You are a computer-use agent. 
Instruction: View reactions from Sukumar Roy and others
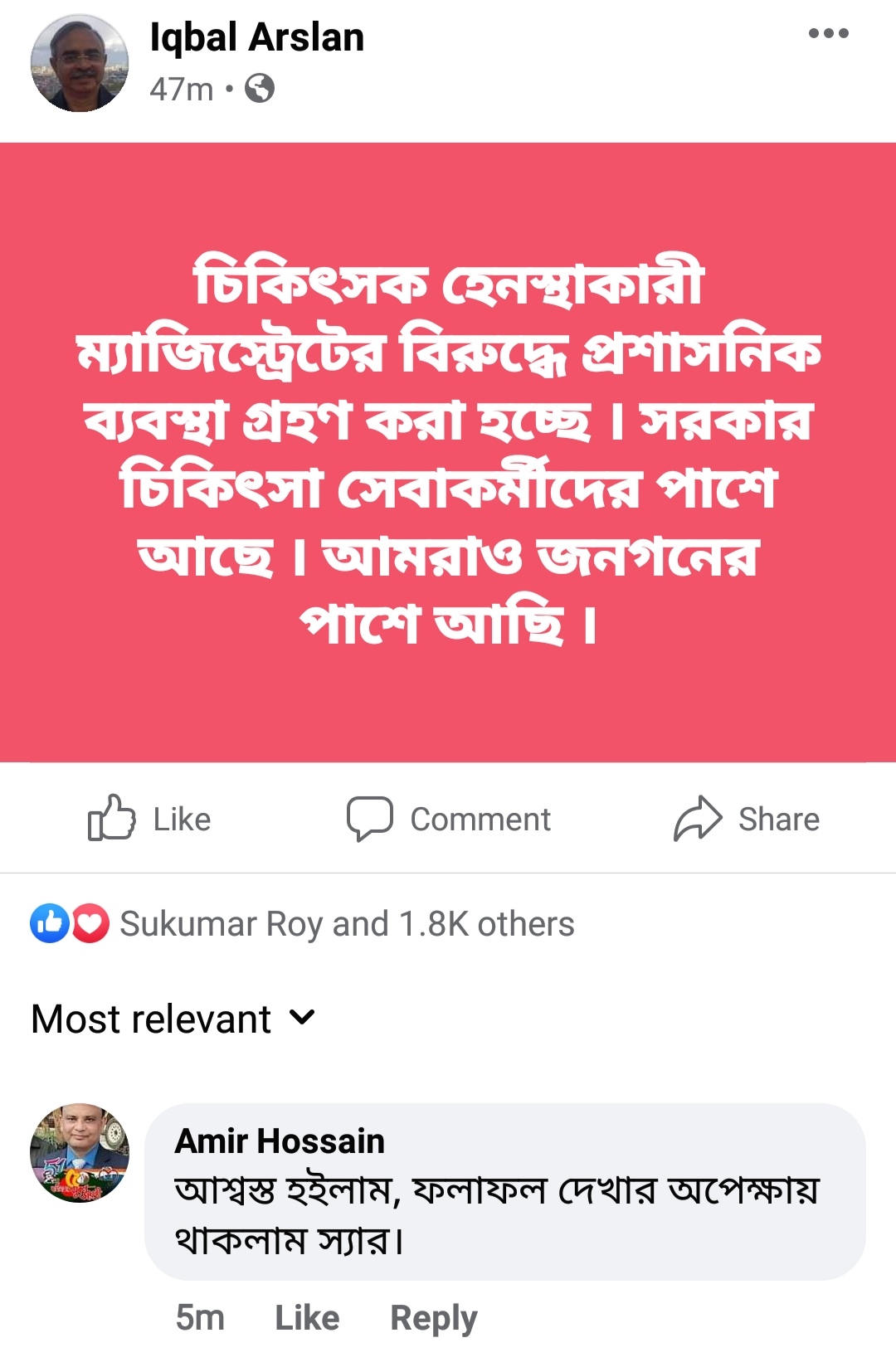point(346,923)
